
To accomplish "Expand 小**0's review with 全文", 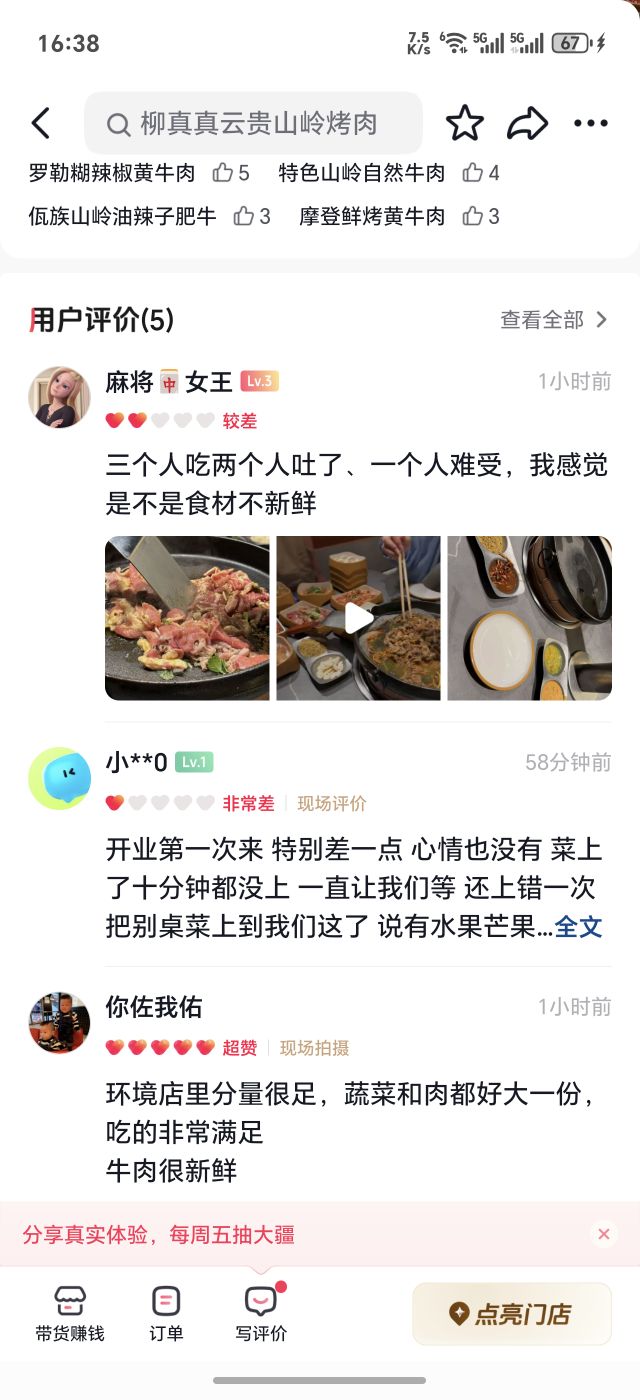I will 579,927.
